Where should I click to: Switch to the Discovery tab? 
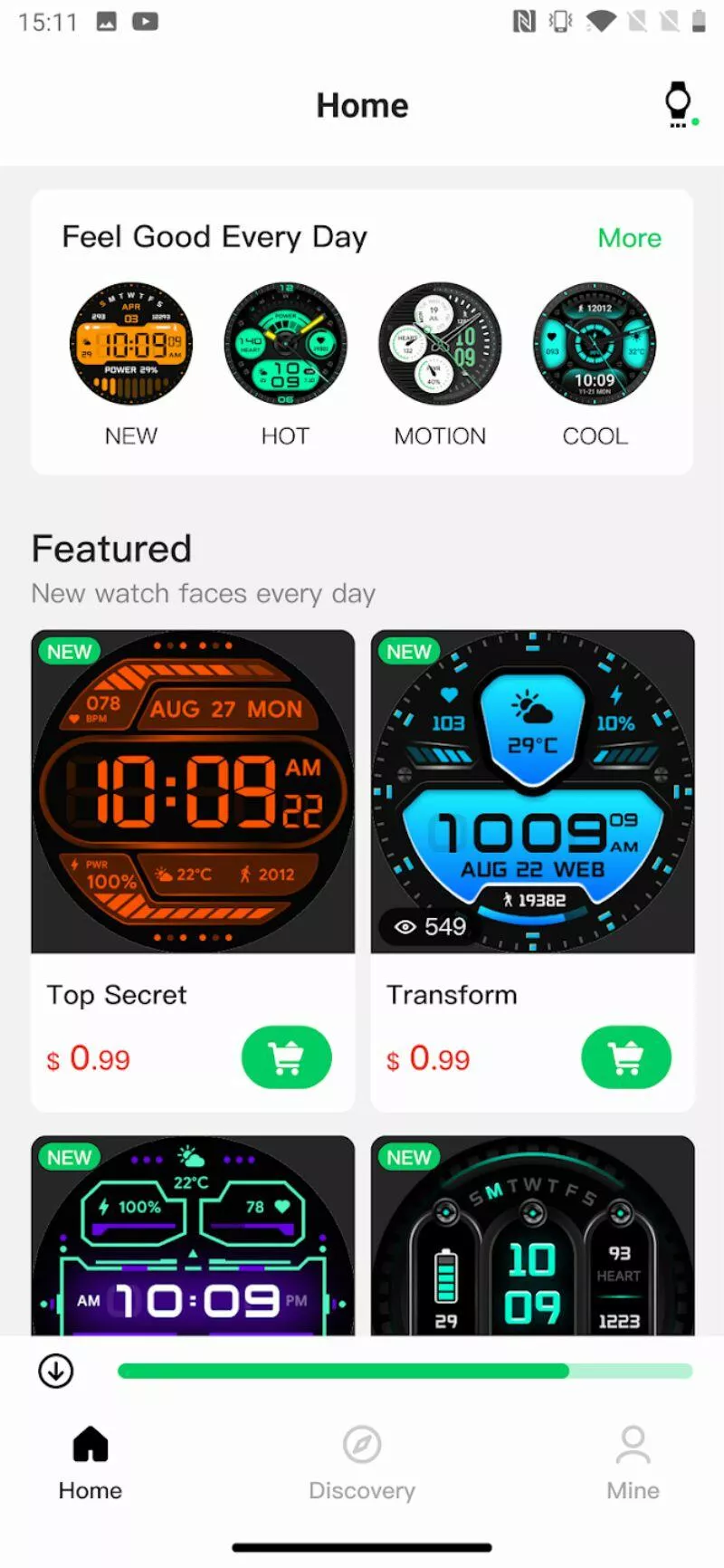pos(362,1464)
